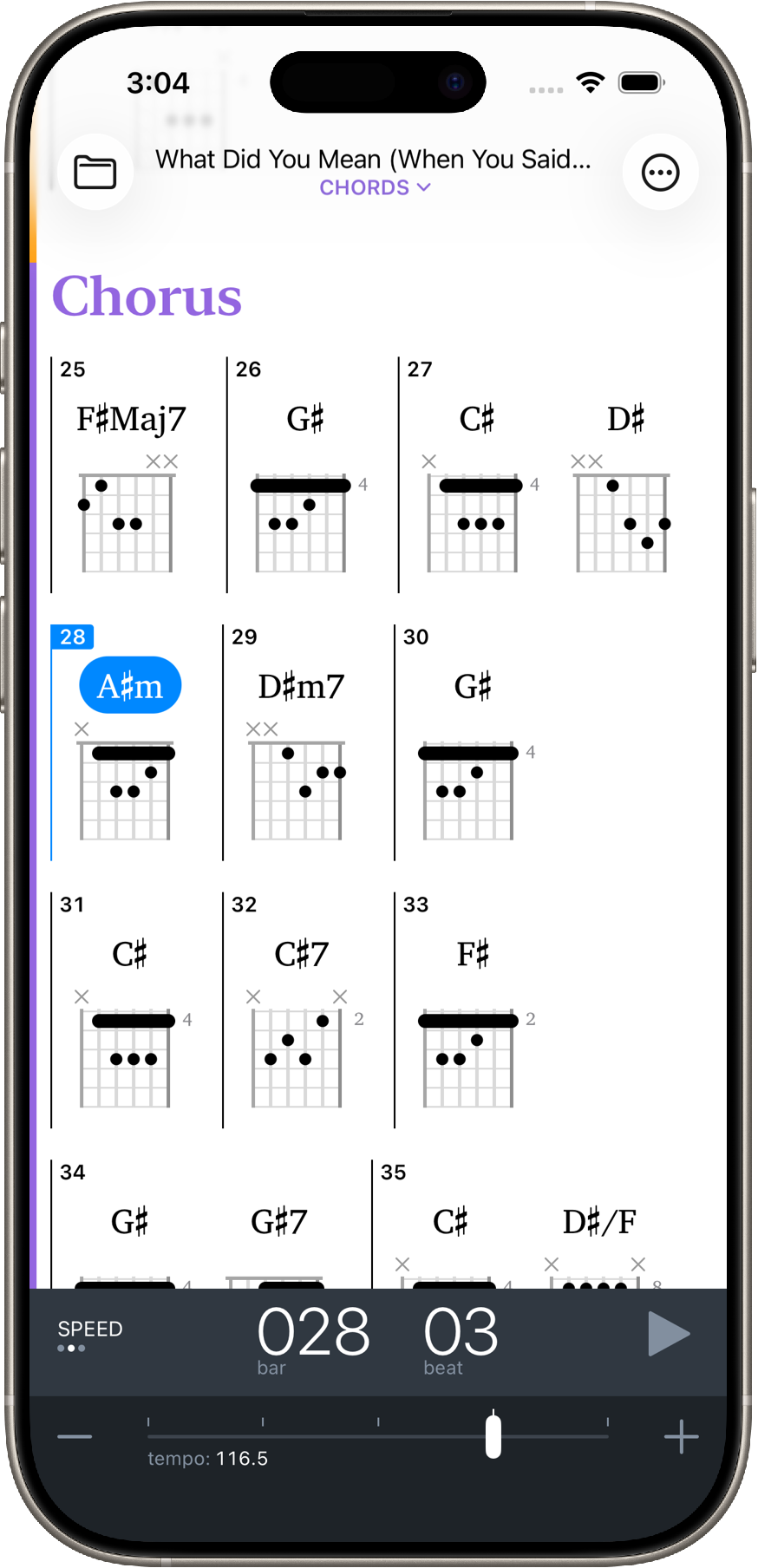
Task: Open the more options menu
Action: (660, 172)
